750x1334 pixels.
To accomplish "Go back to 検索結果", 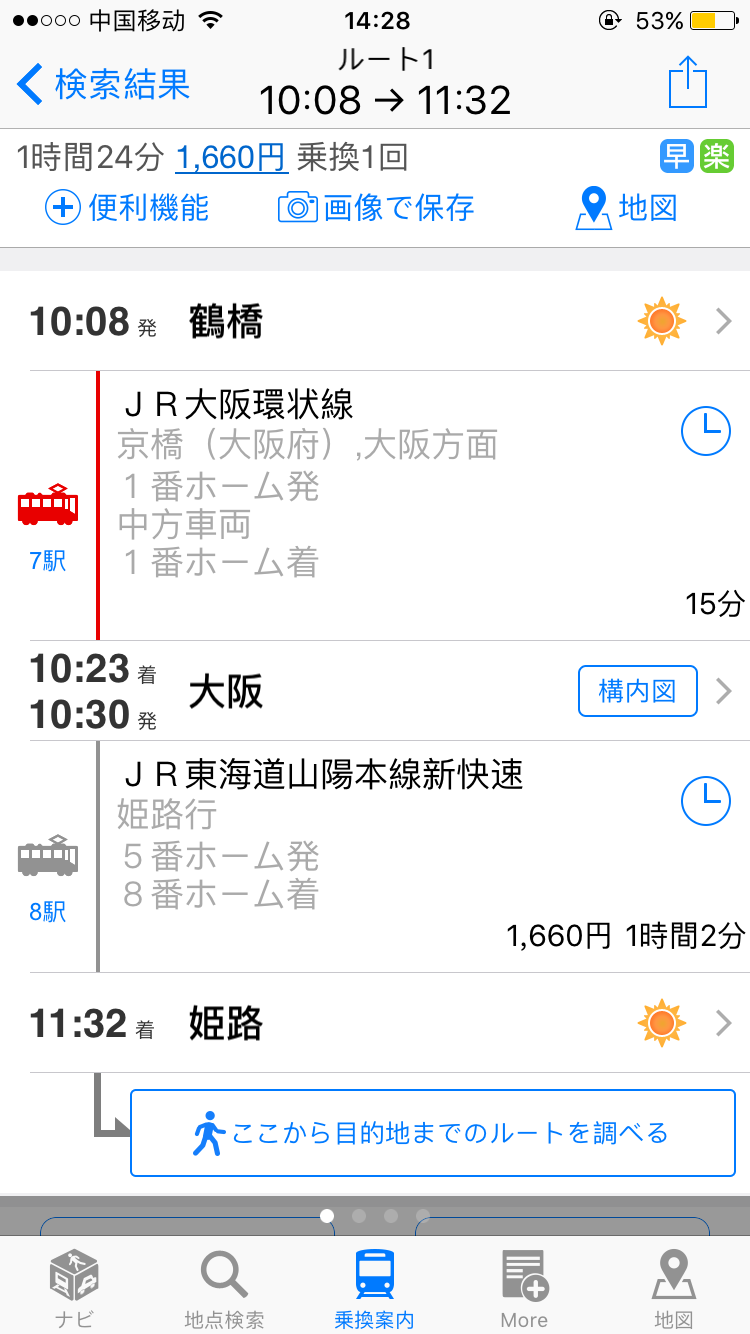I will click(x=104, y=85).
